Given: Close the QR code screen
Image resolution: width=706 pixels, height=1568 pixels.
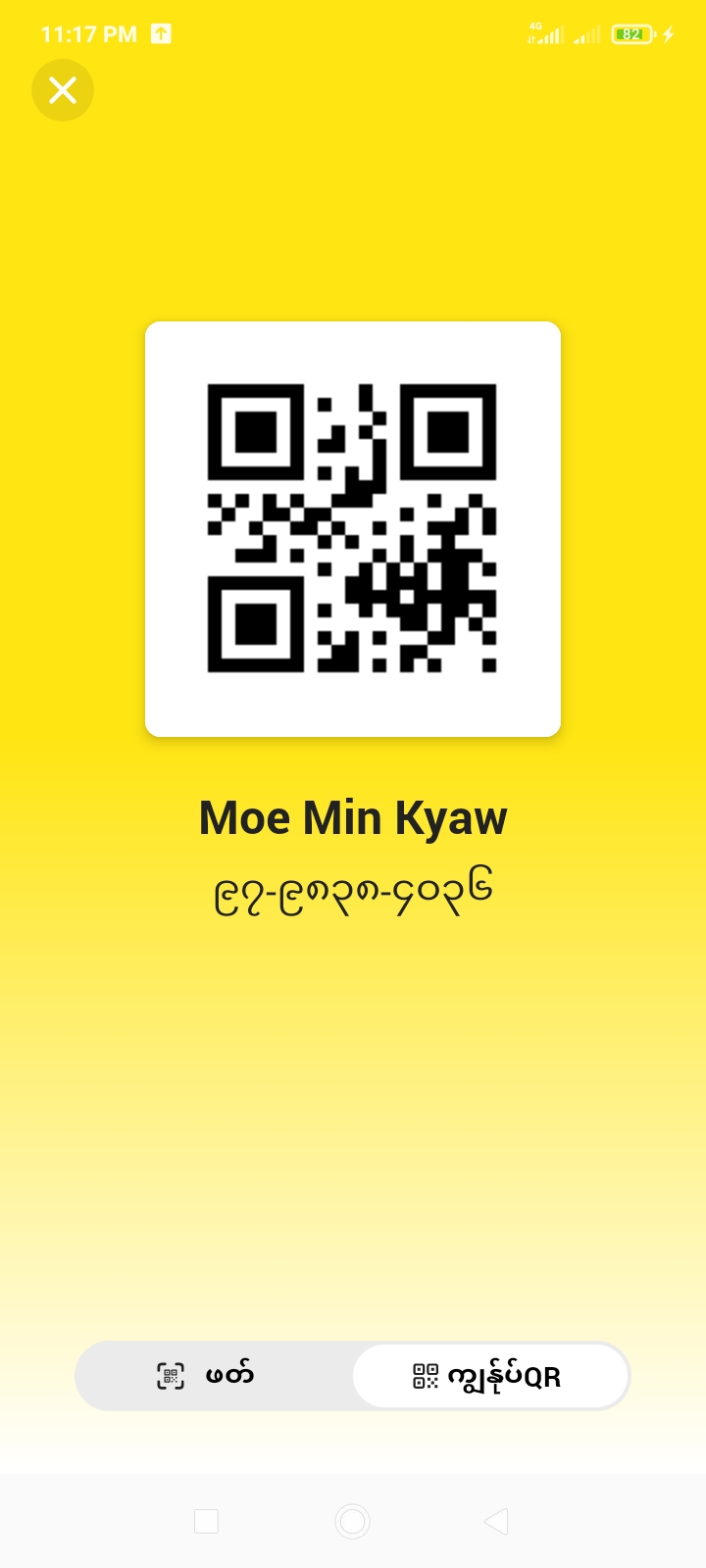Looking at the screenshot, I should pos(63,90).
